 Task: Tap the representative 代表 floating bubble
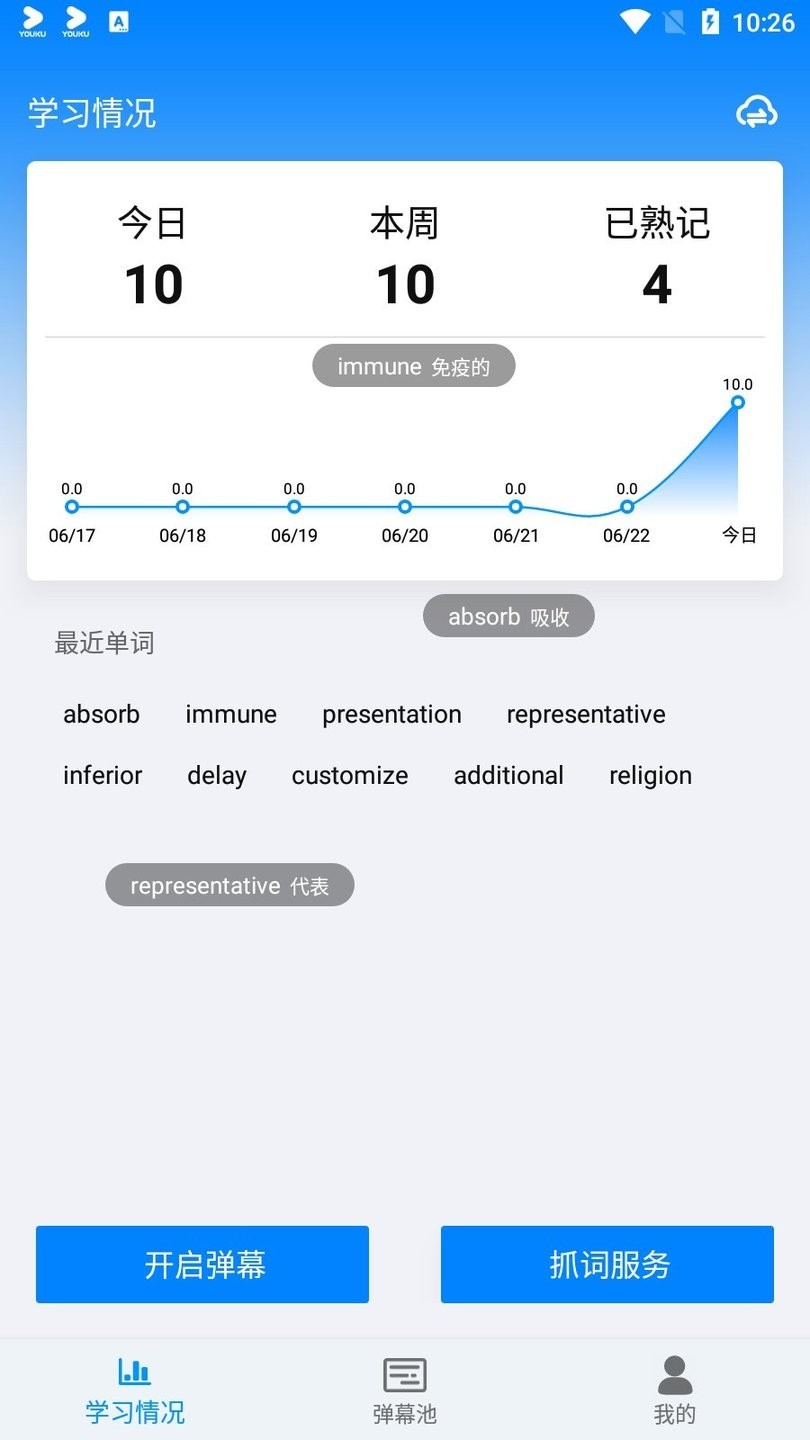pos(229,885)
